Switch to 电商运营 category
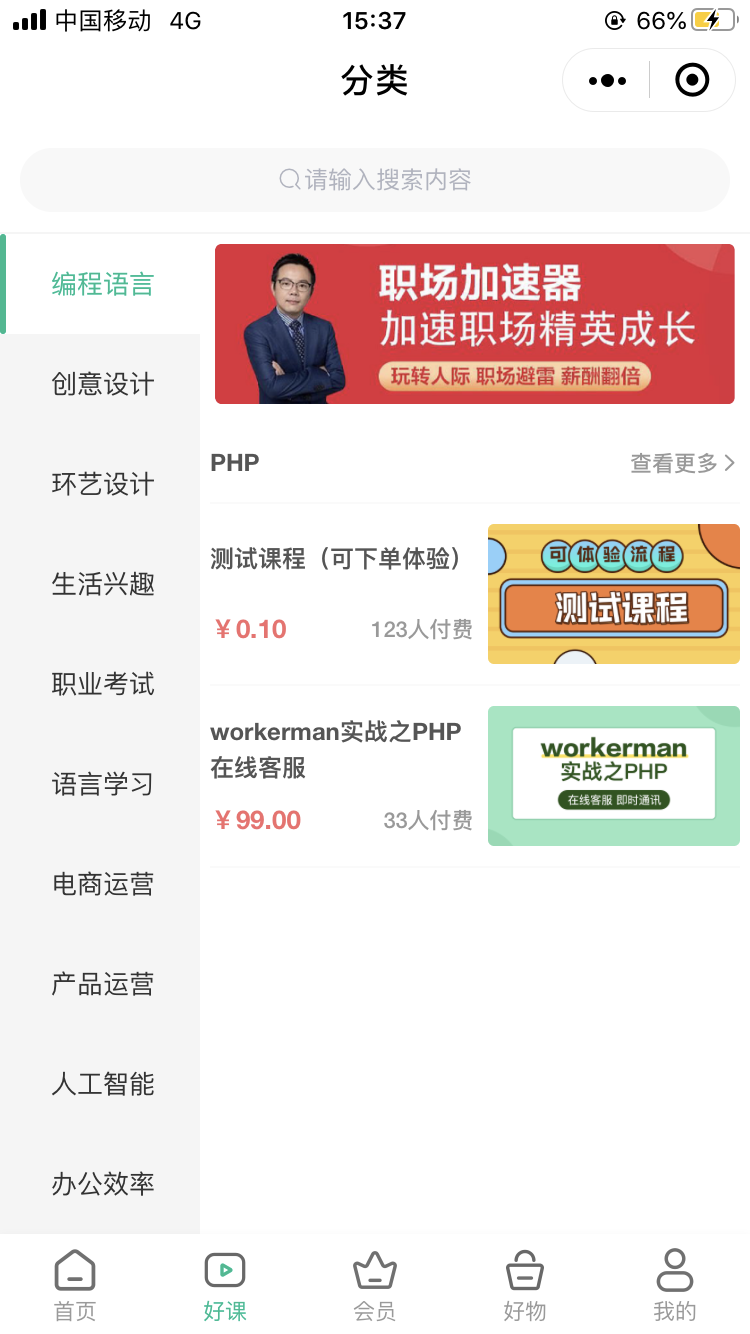Viewport: 750px width, 1334px height. pos(102,884)
